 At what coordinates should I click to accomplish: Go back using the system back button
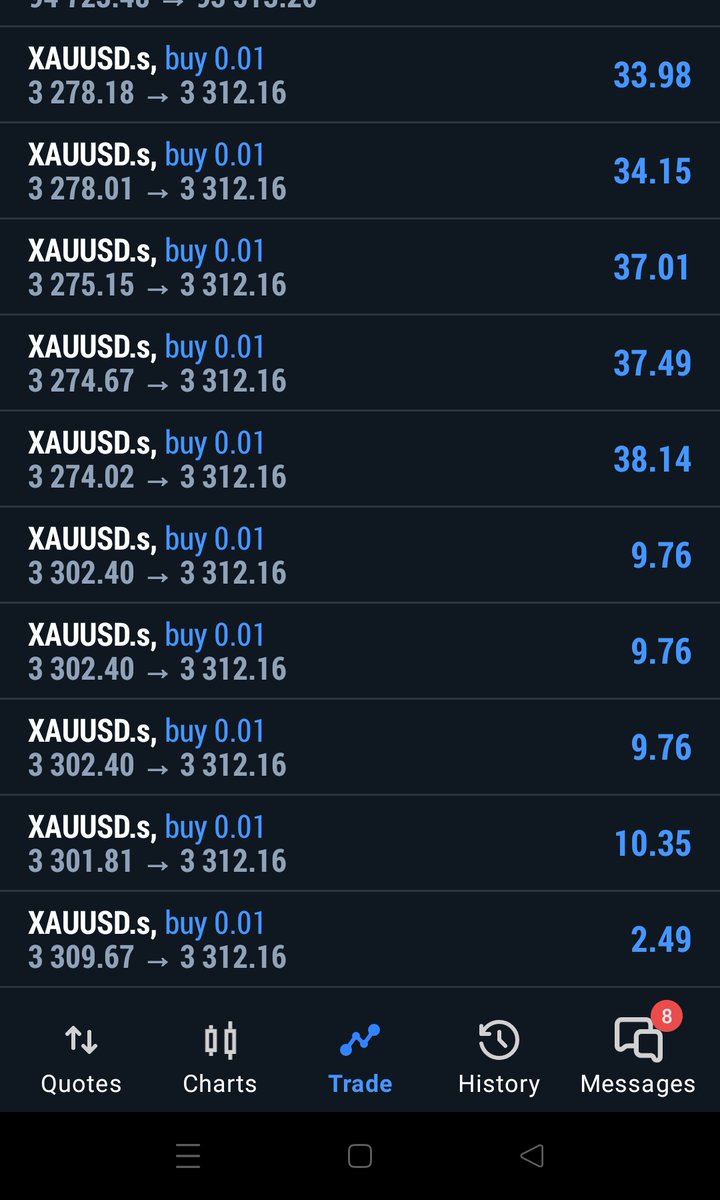532,1156
